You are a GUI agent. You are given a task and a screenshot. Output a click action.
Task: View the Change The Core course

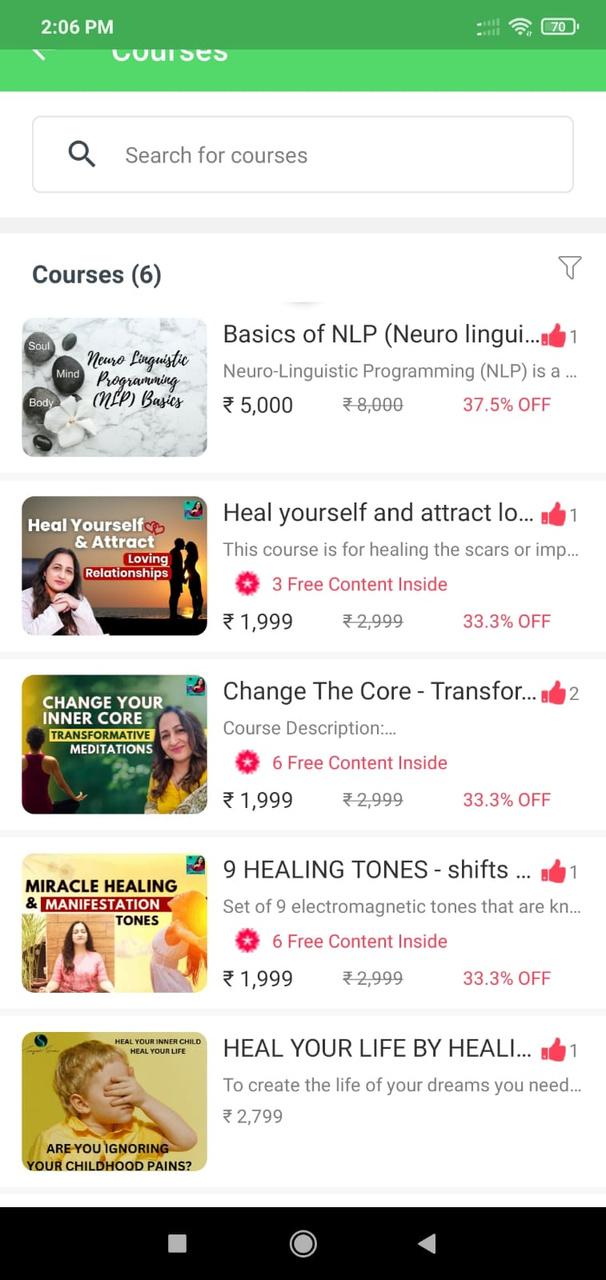click(x=380, y=692)
